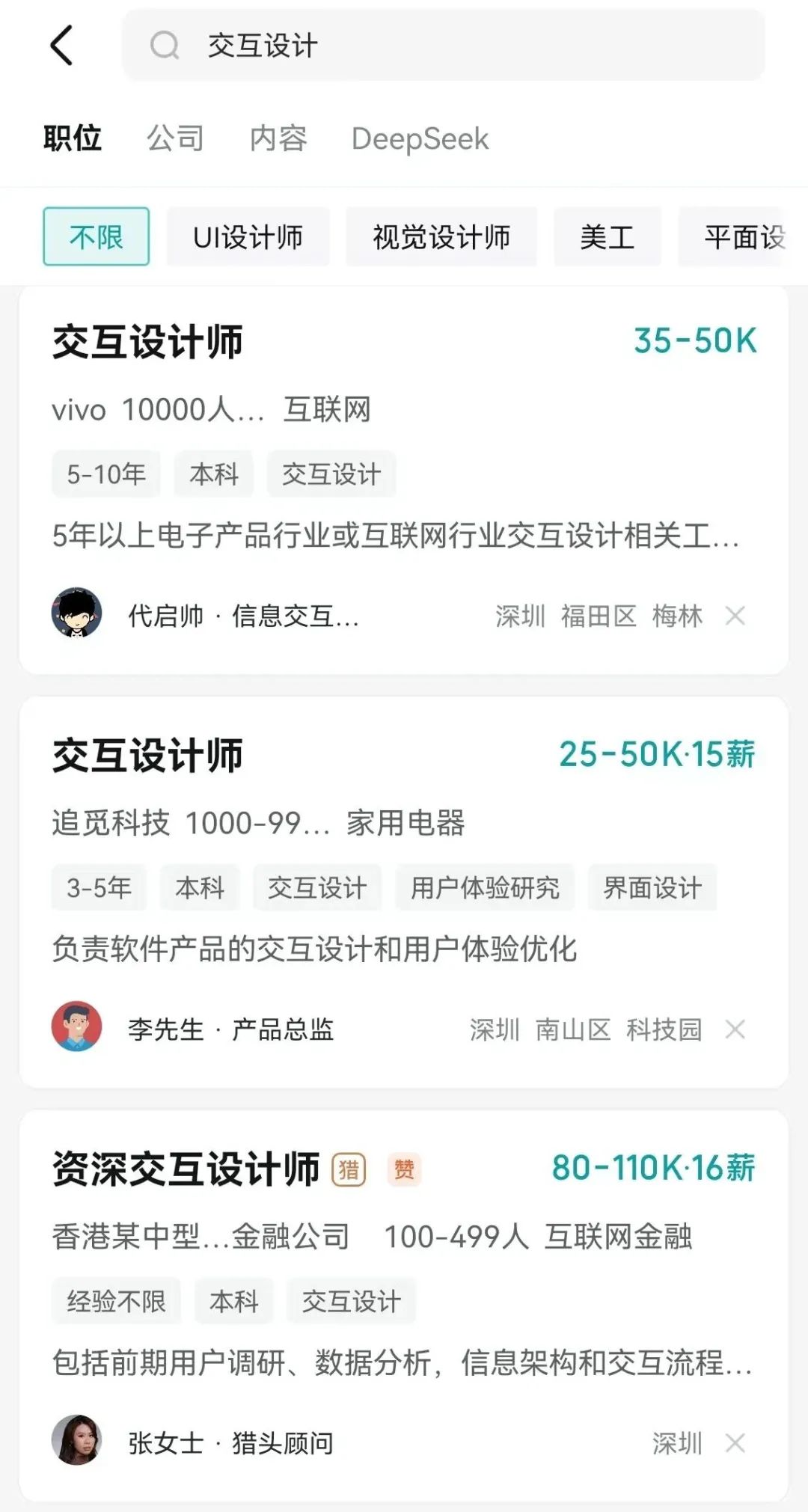The height and width of the screenshot is (1512, 808).
Task: Filter by 视觉设计师
Action: point(441,237)
